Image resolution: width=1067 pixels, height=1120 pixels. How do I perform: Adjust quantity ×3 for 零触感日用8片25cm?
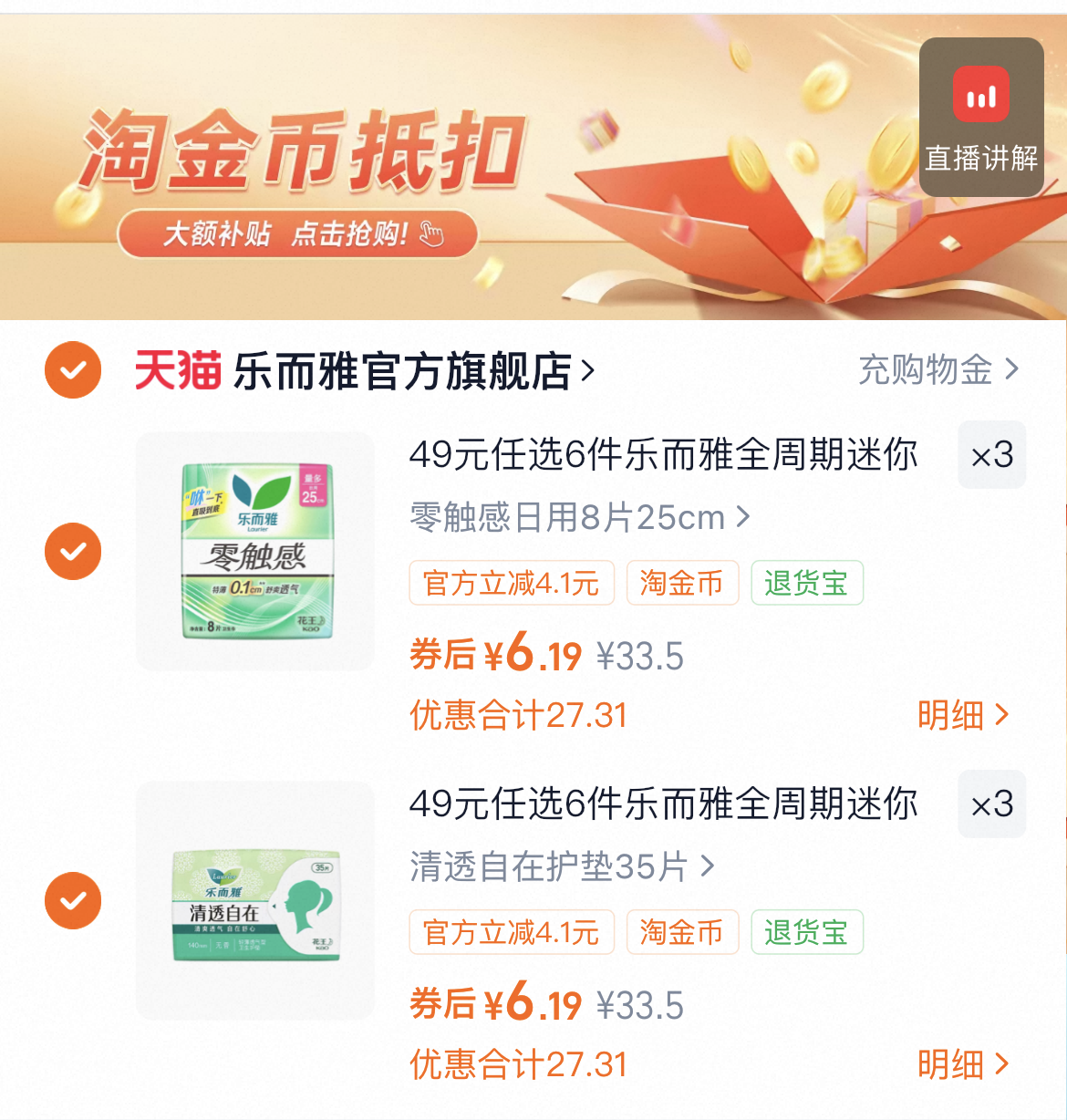[991, 455]
